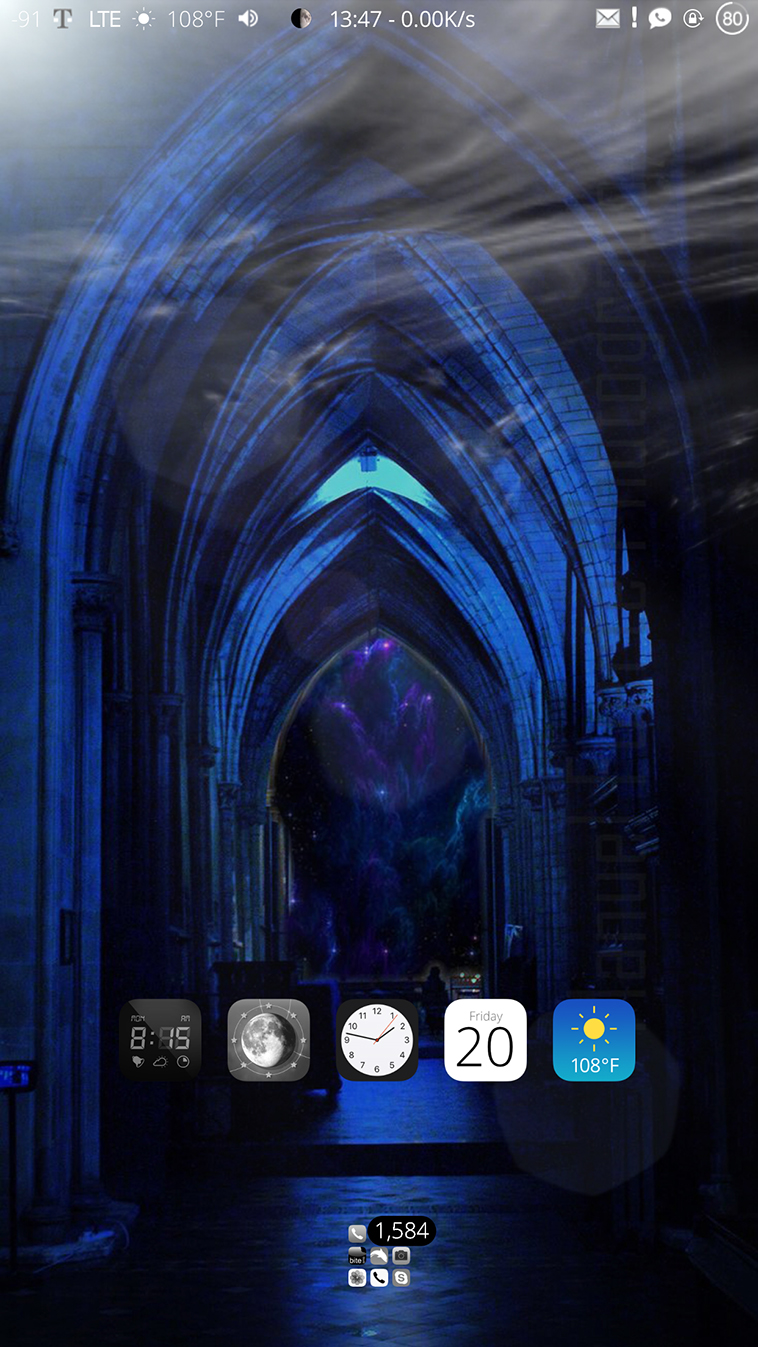This screenshot has width=758, height=1347.
Task: Open the Weather app showing 108°F
Action: click(594, 1040)
